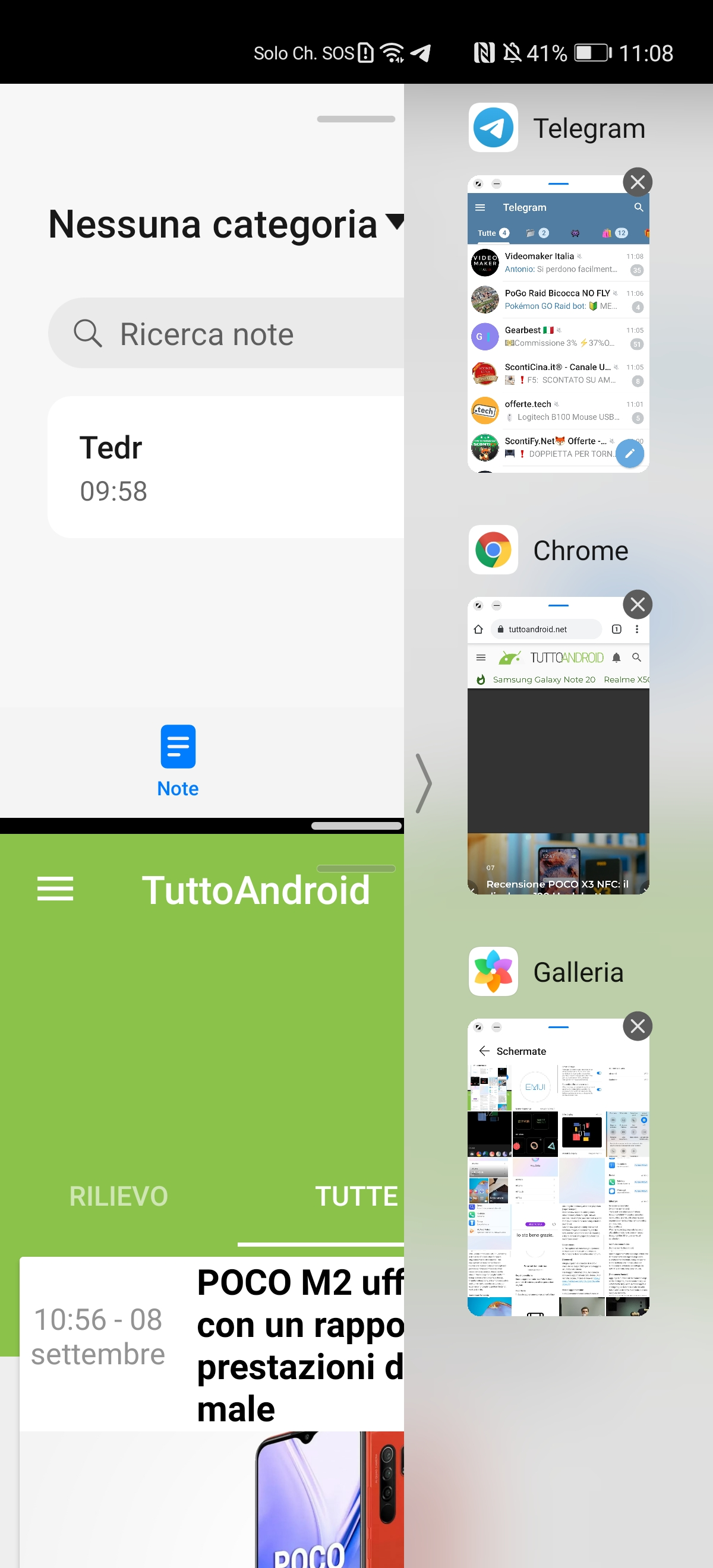Select the Note tab
The image size is (713, 1568).
(178, 761)
